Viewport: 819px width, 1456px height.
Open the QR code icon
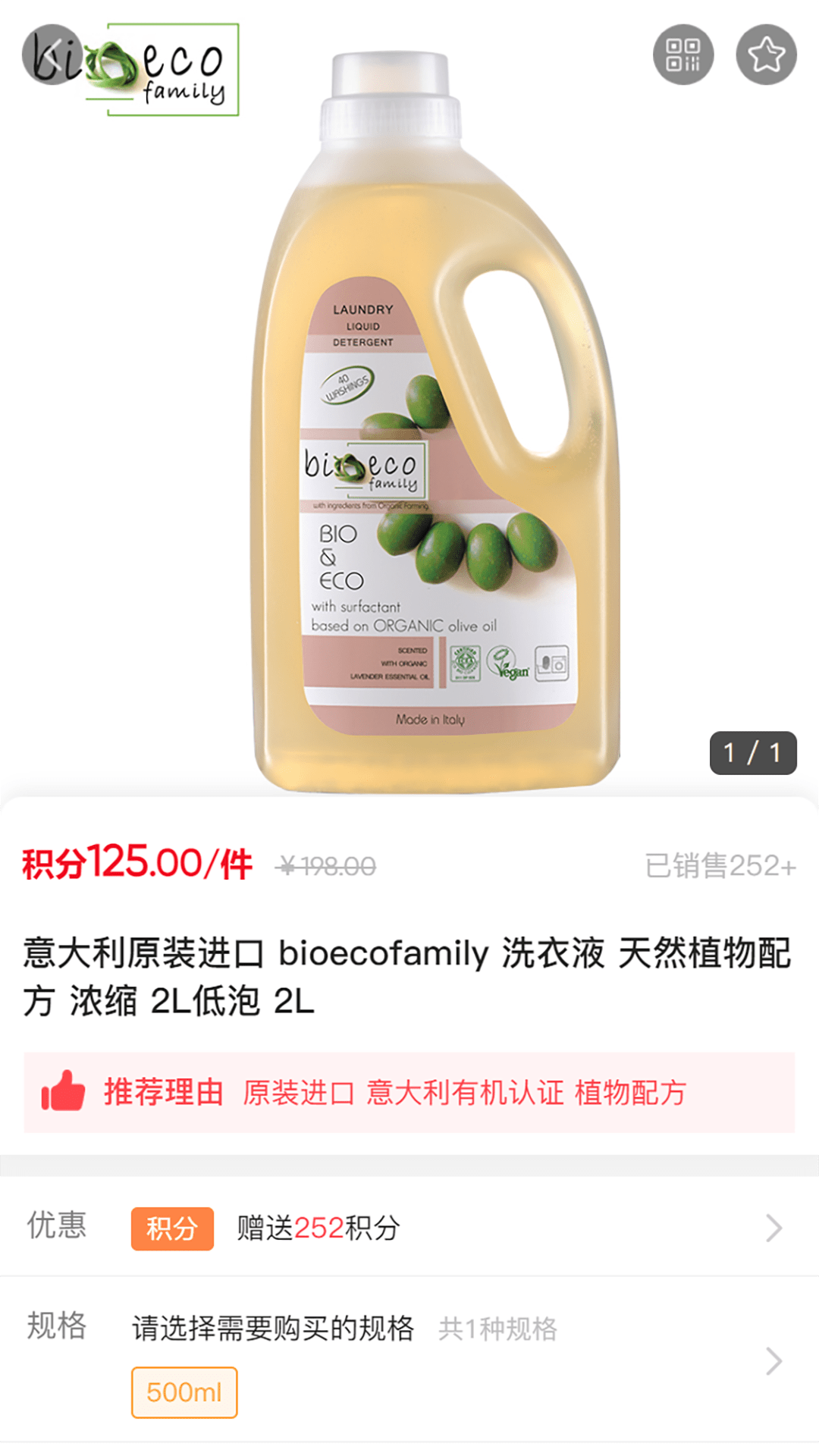point(683,55)
